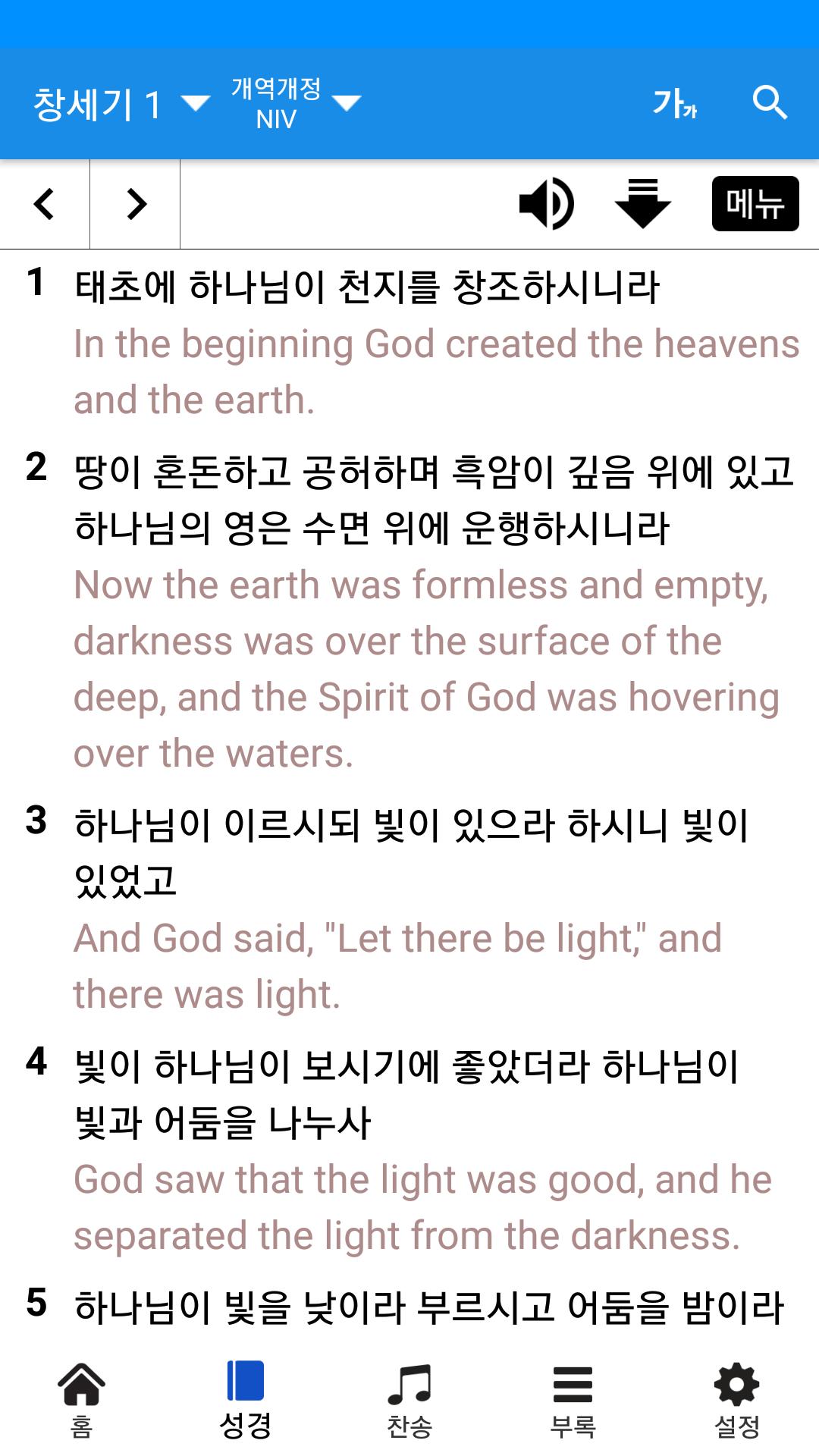This screenshot has width=819, height=1456.
Task: Switch to the 홈 tab
Action: point(82,1400)
